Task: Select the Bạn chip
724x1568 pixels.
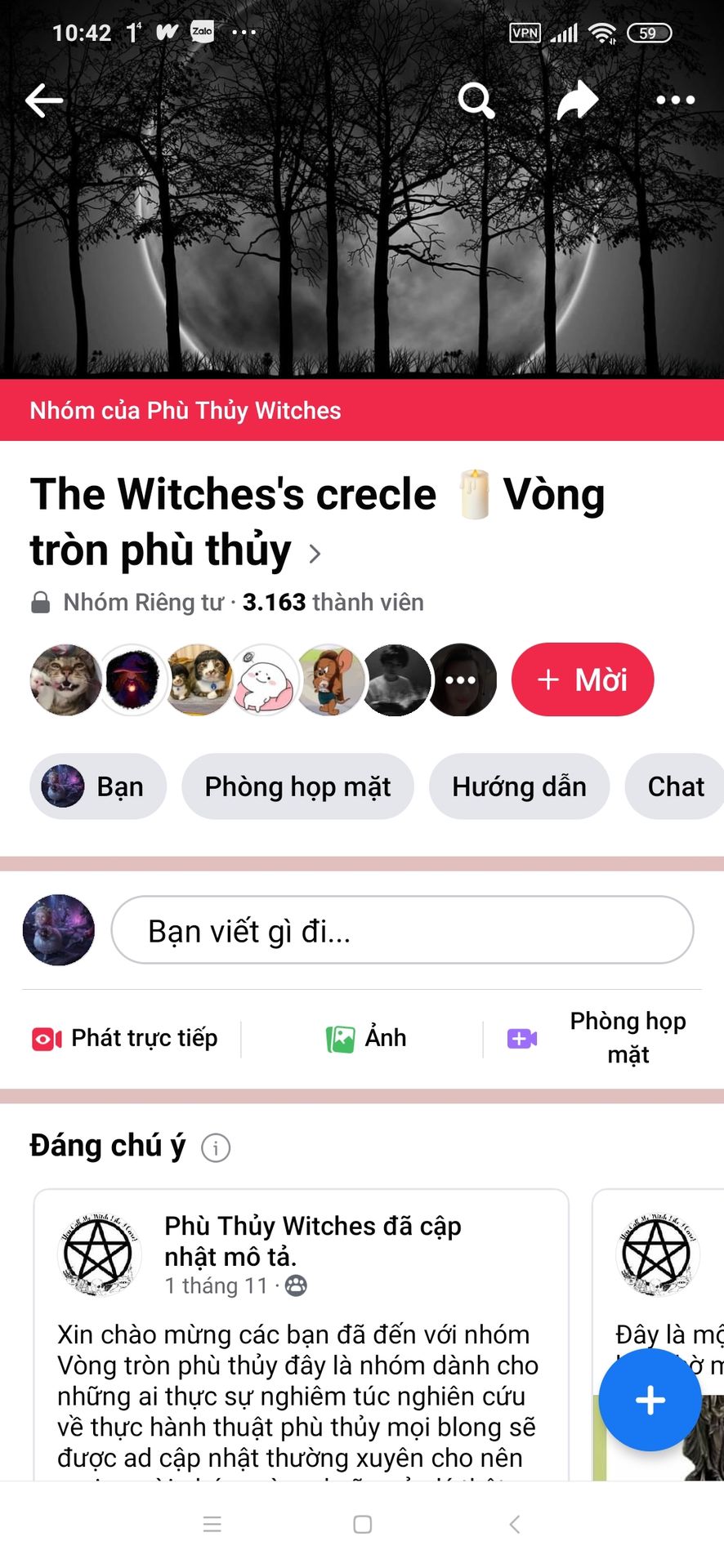Action: click(x=98, y=786)
